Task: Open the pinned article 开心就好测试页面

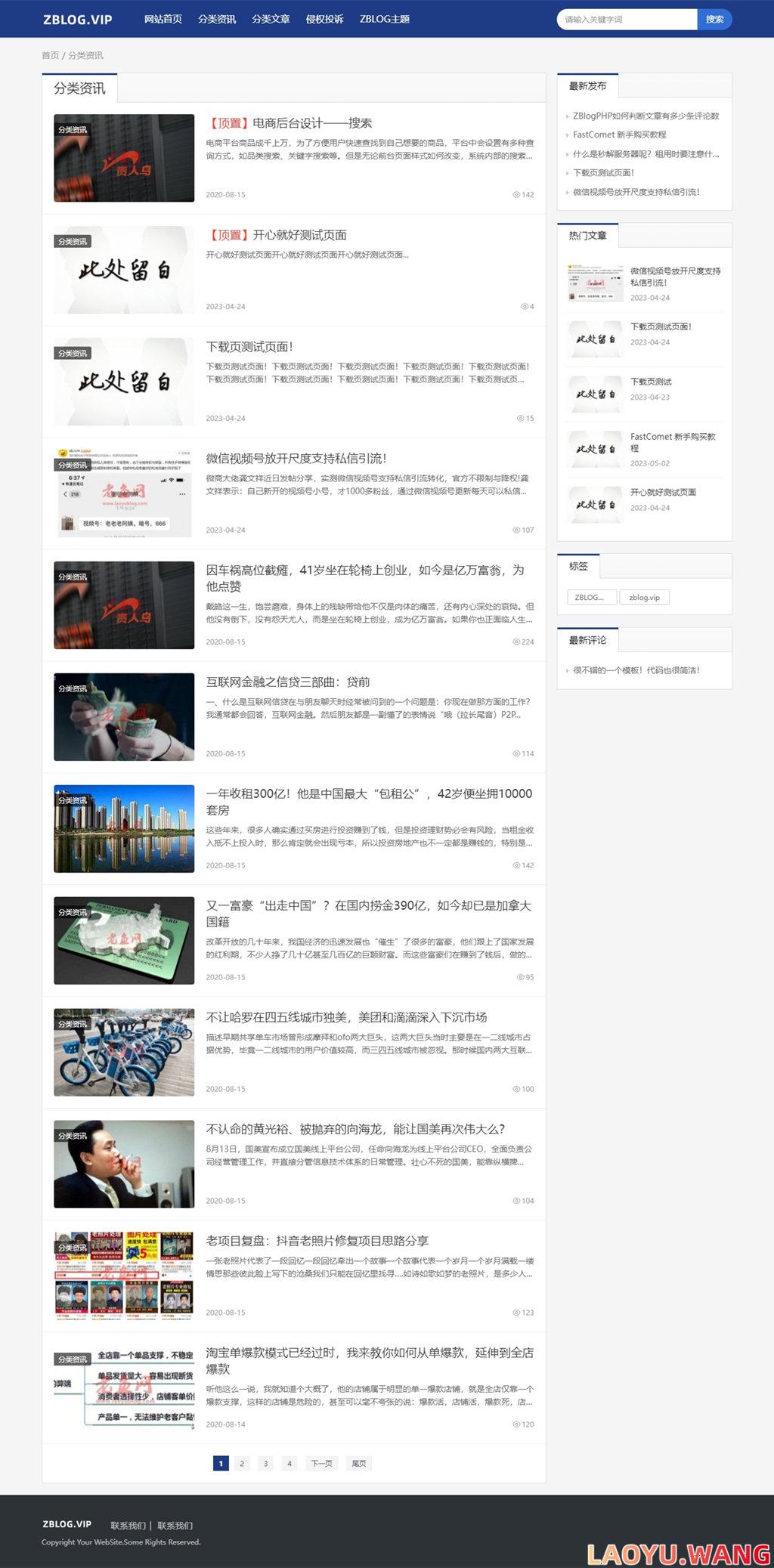Action: [x=299, y=235]
